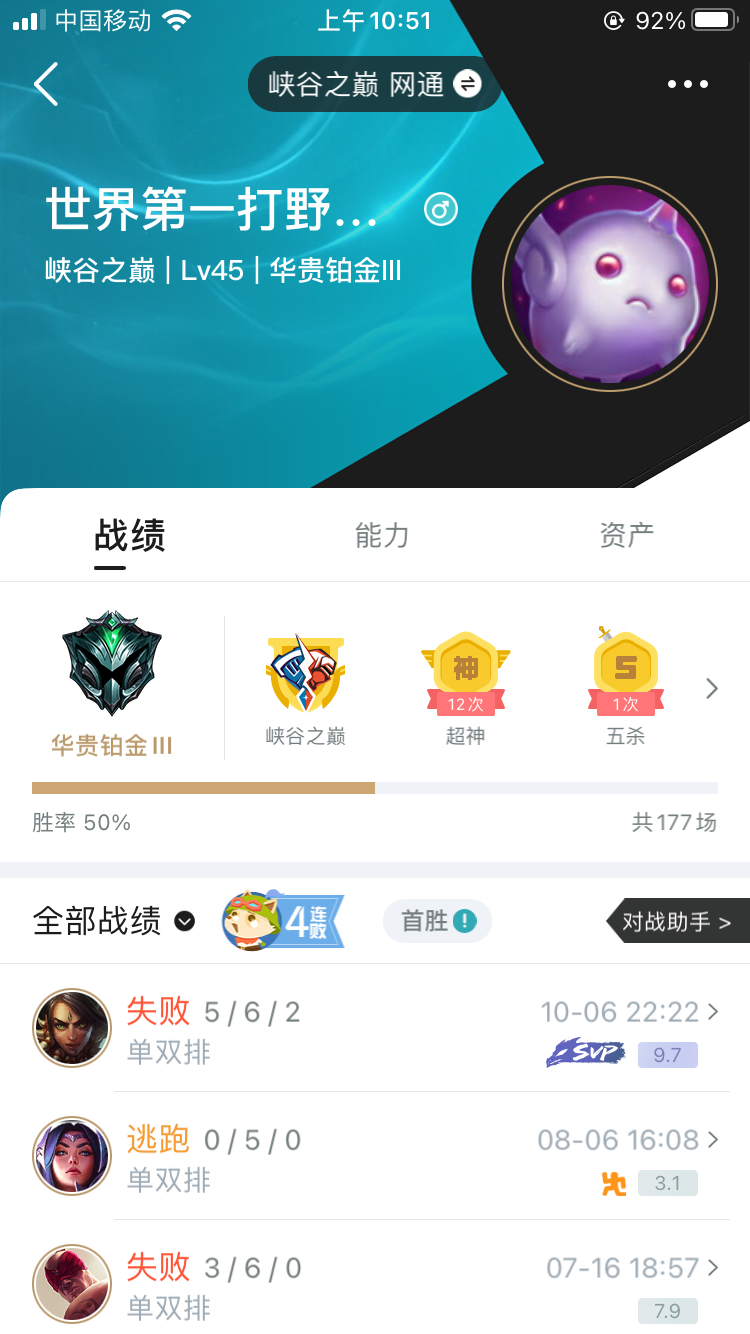Go back using the top-left arrow
The width and height of the screenshot is (750, 1334).
(x=46, y=84)
